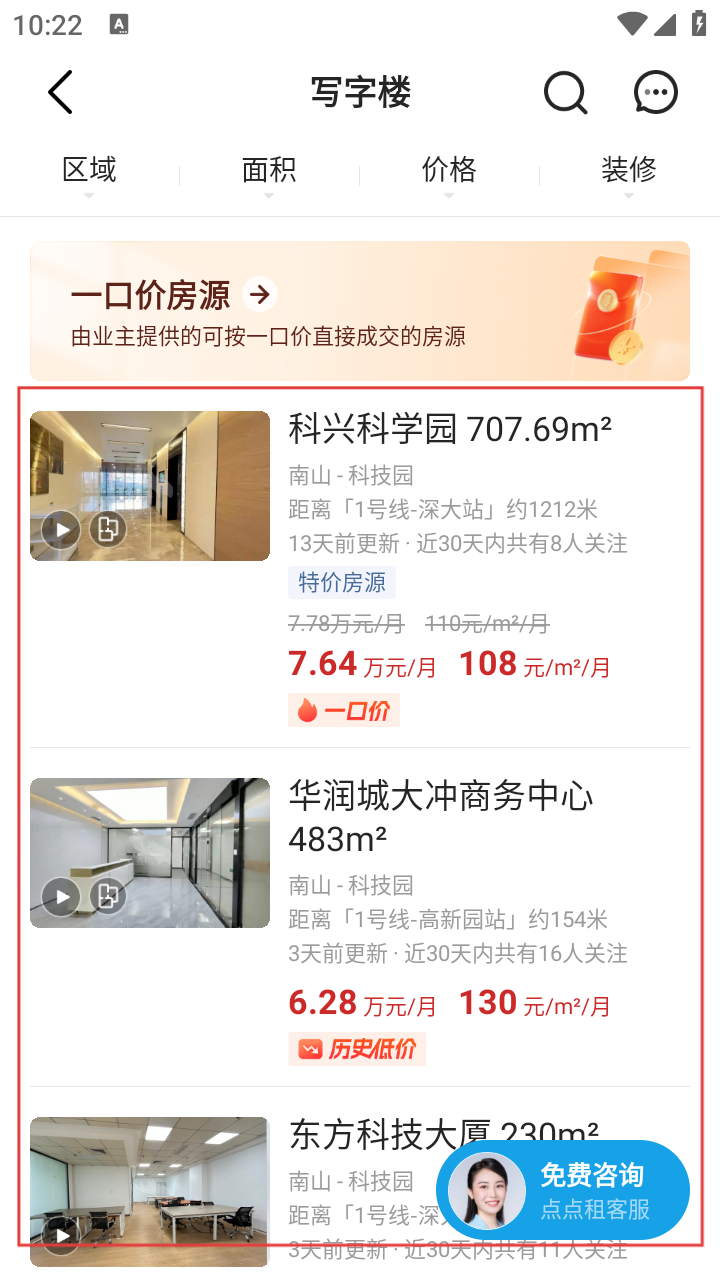
Task: Expand the 面积 filter
Action: (269, 172)
